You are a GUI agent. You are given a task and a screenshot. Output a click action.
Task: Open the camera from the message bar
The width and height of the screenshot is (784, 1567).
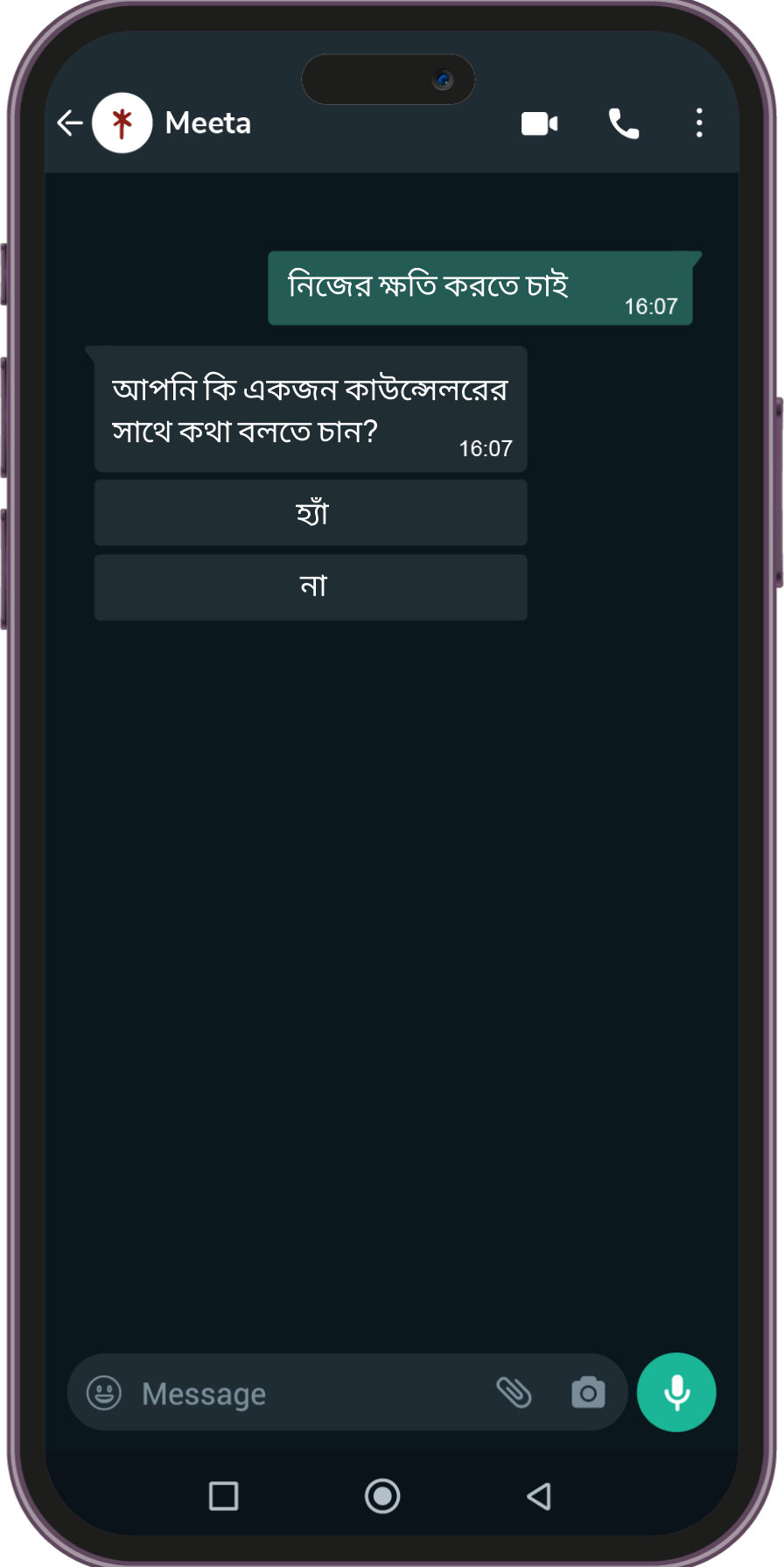coord(588,1392)
